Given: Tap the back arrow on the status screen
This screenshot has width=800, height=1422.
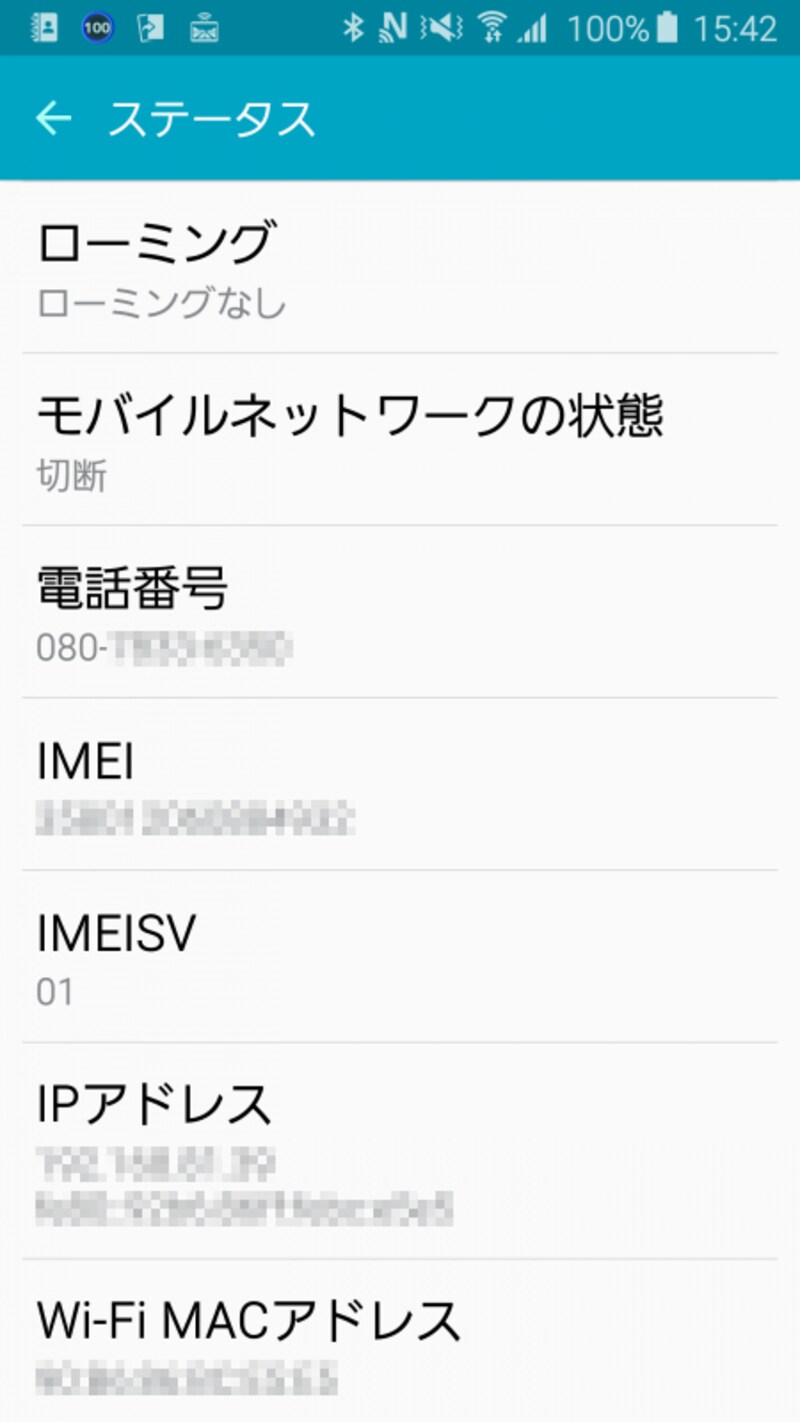Looking at the screenshot, I should (52, 118).
